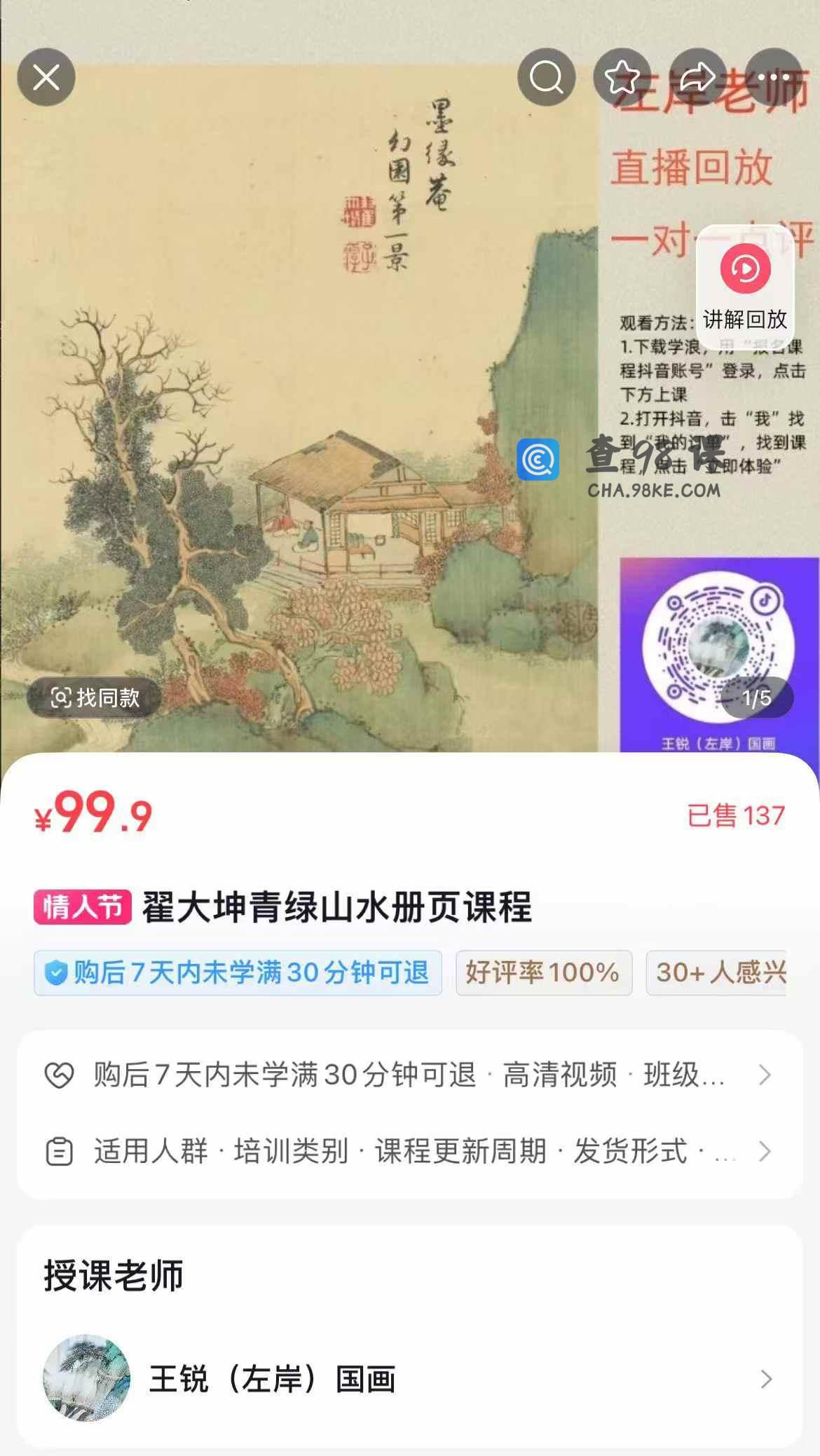Open teacher 王锐（左岸）国画 profile
This screenshot has height=1456, width=820.
409,1379
